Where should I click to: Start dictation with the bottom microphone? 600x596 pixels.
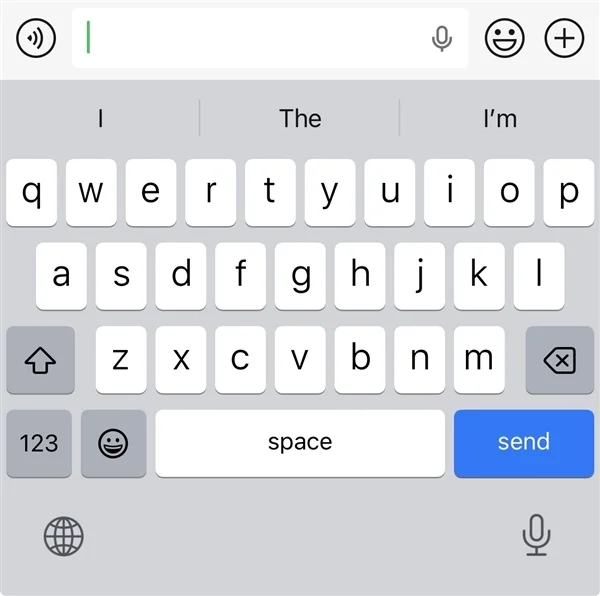536,535
